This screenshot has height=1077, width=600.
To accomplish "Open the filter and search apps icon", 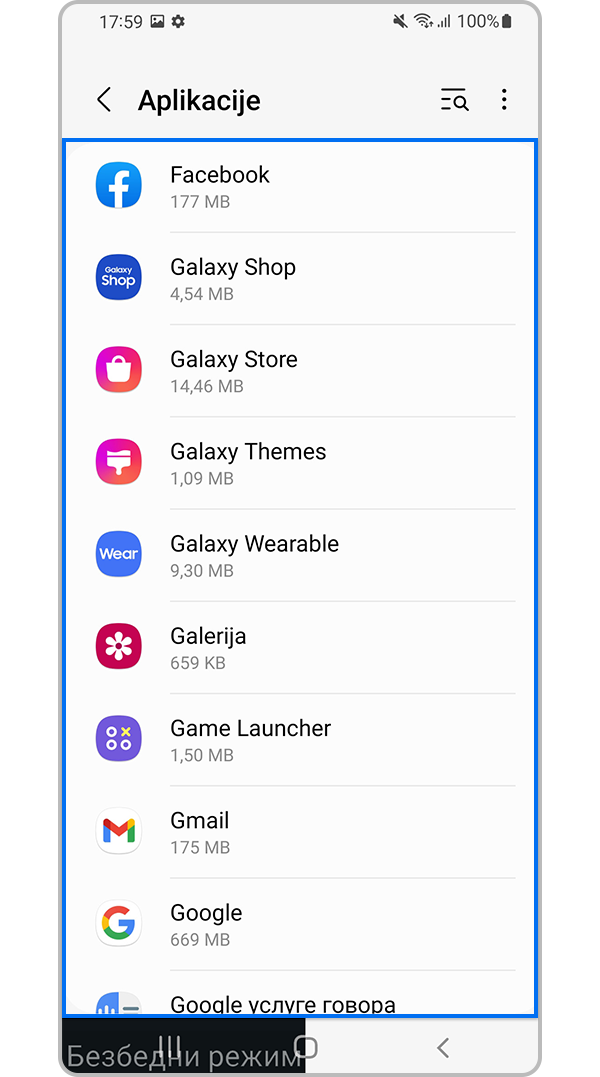I will coord(454,100).
